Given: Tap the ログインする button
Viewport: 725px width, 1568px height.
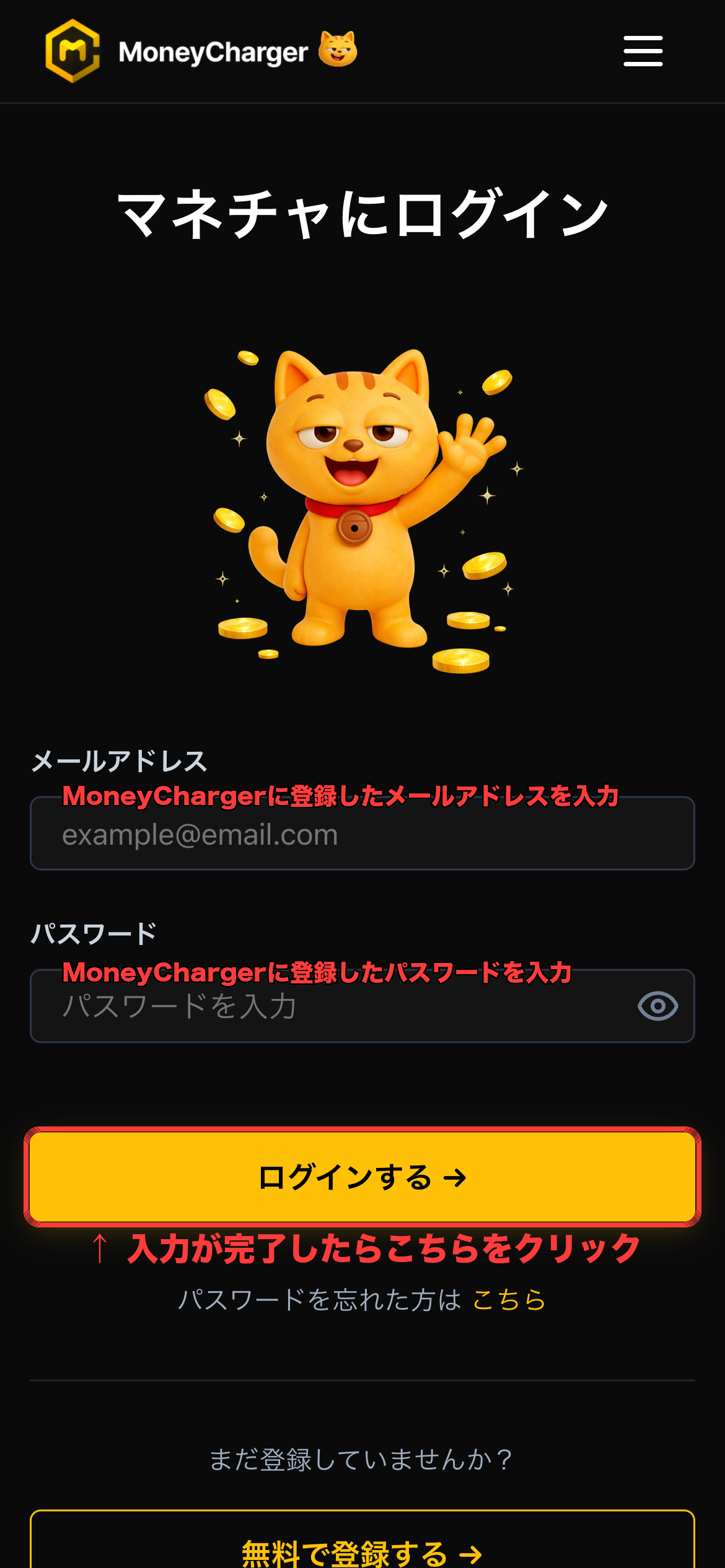Looking at the screenshot, I should pos(362,1177).
